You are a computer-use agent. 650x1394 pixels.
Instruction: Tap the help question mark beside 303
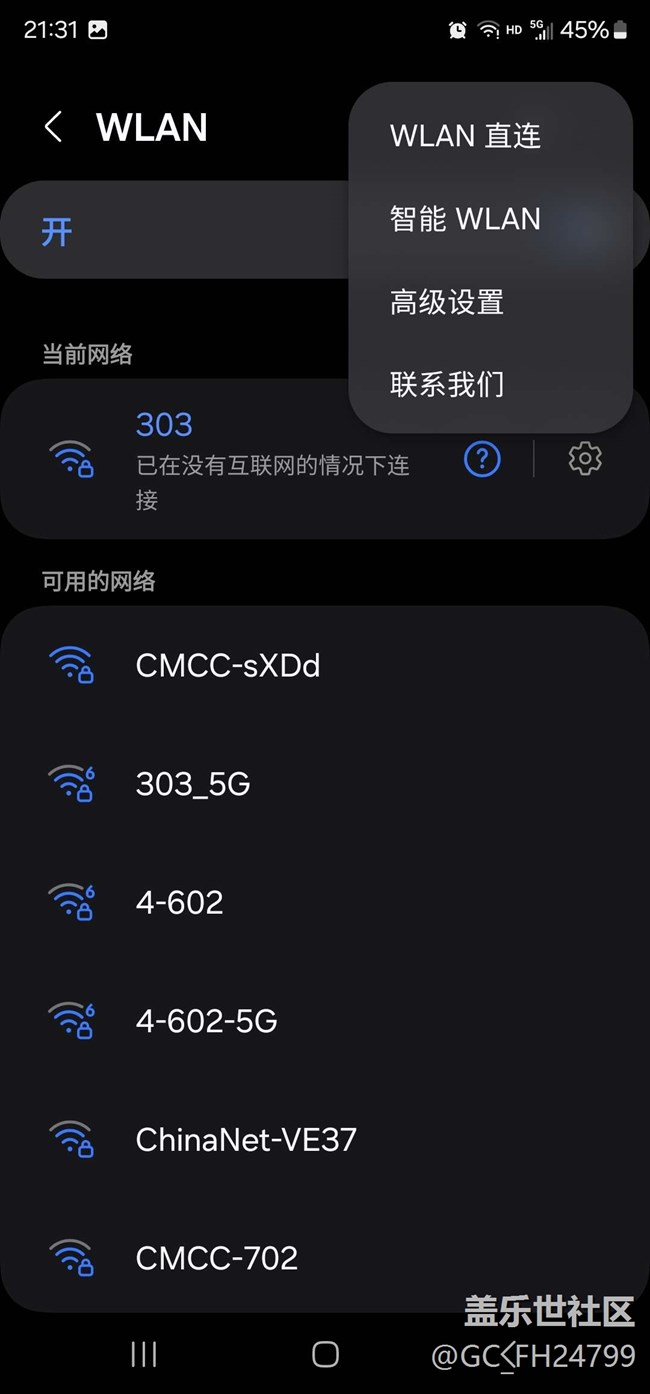click(482, 459)
